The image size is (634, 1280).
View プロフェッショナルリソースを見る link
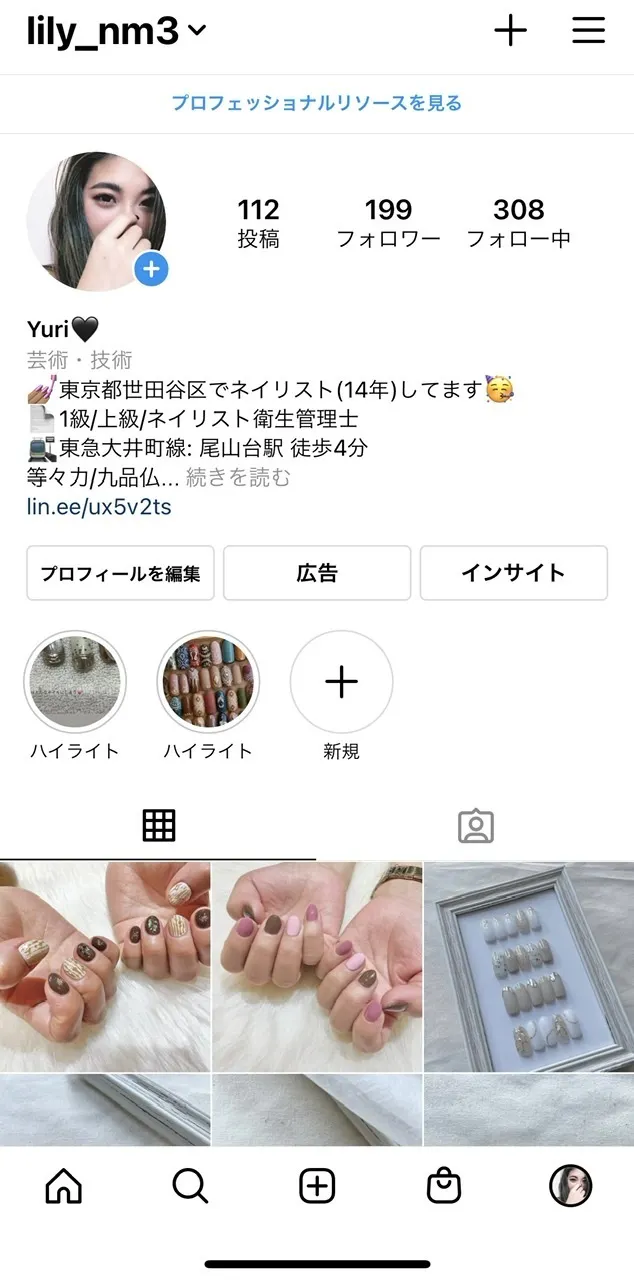tap(316, 103)
